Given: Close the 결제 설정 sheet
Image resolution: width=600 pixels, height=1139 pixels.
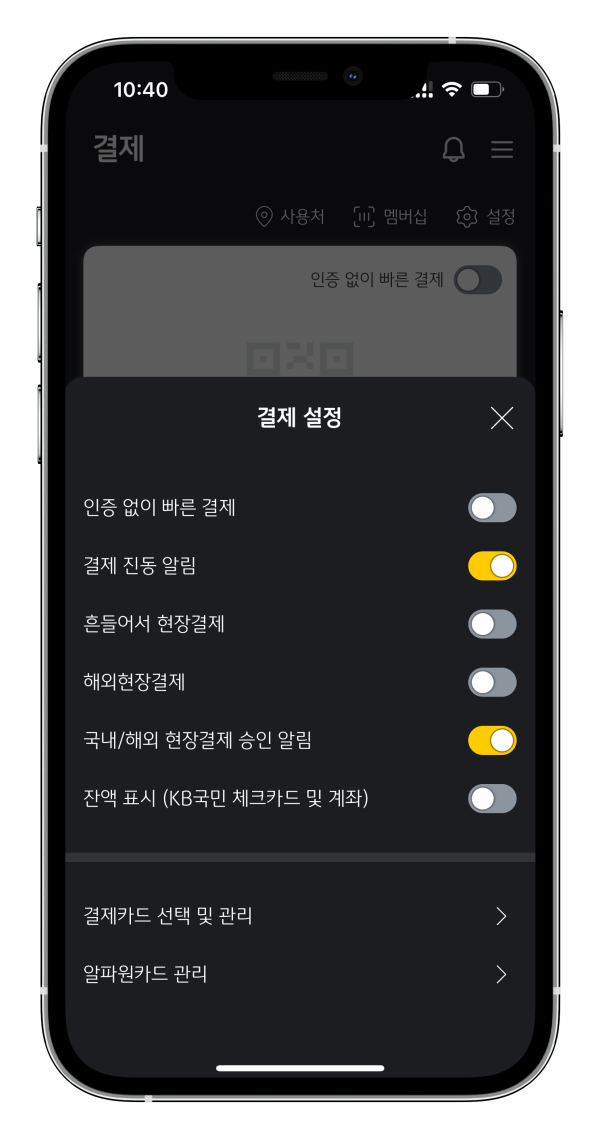Looking at the screenshot, I should click(501, 418).
